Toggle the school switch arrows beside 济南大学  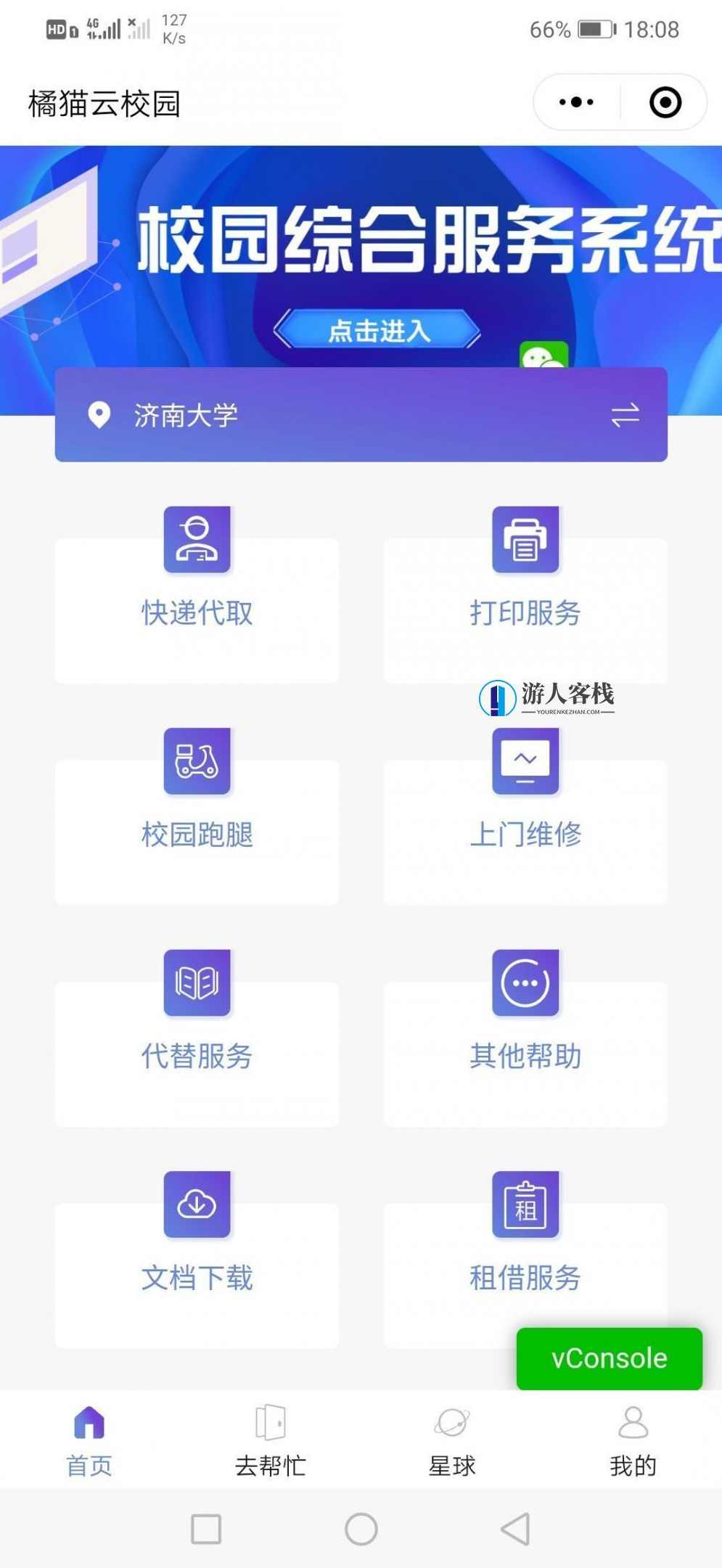coord(627,414)
